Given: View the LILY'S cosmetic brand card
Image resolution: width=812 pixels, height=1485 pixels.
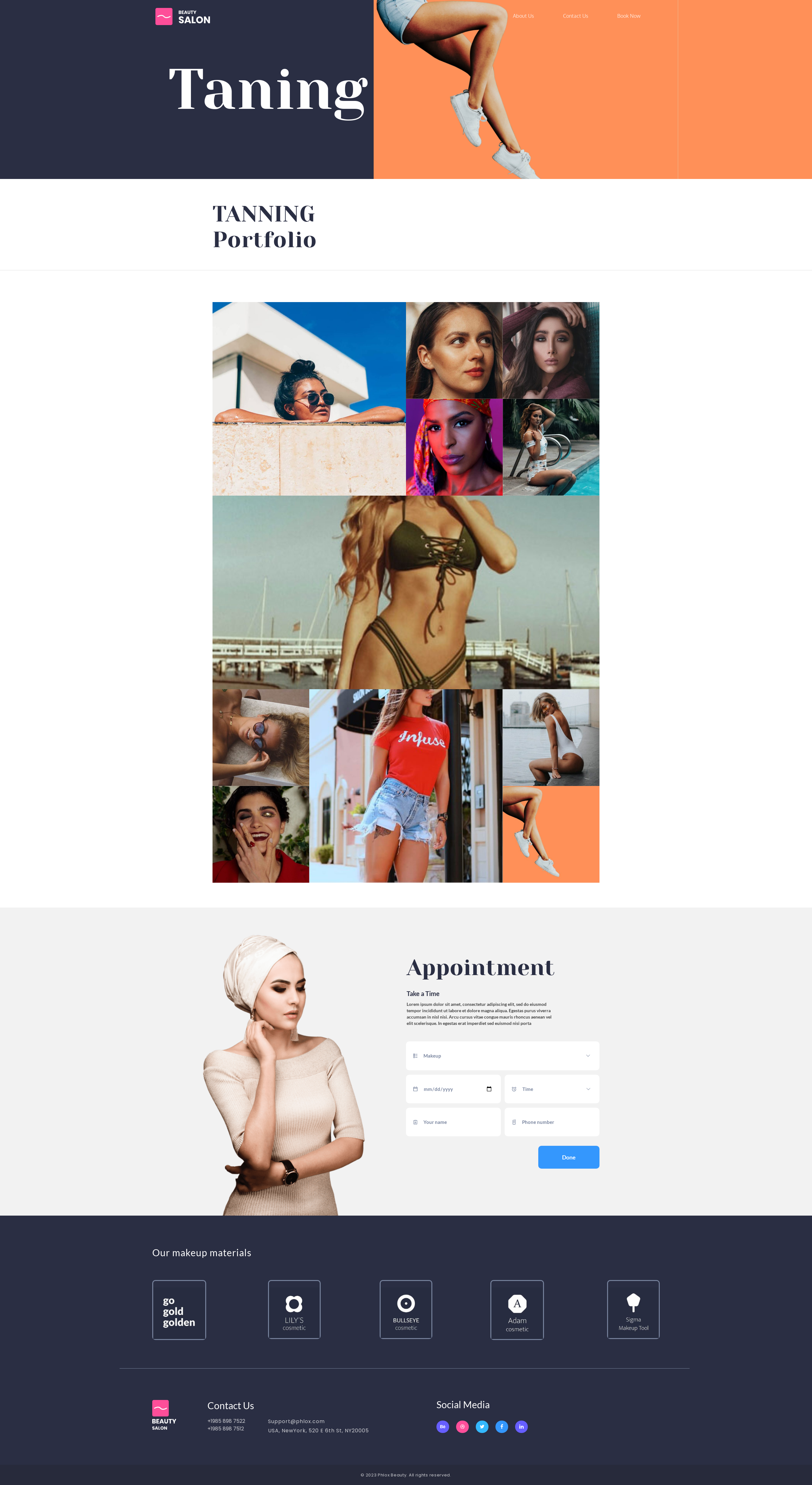Looking at the screenshot, I should pyautogui.click(x=294, y=1309).
